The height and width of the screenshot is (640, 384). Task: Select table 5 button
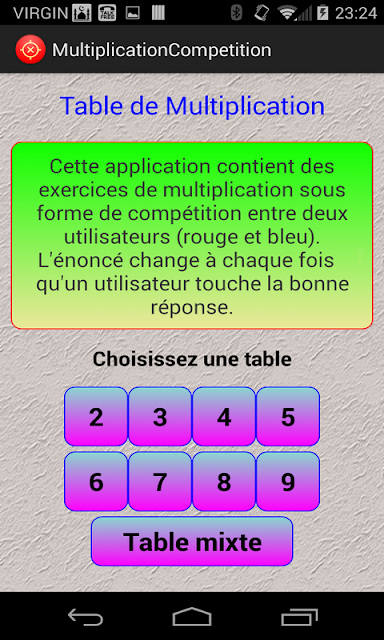point(288,416)
